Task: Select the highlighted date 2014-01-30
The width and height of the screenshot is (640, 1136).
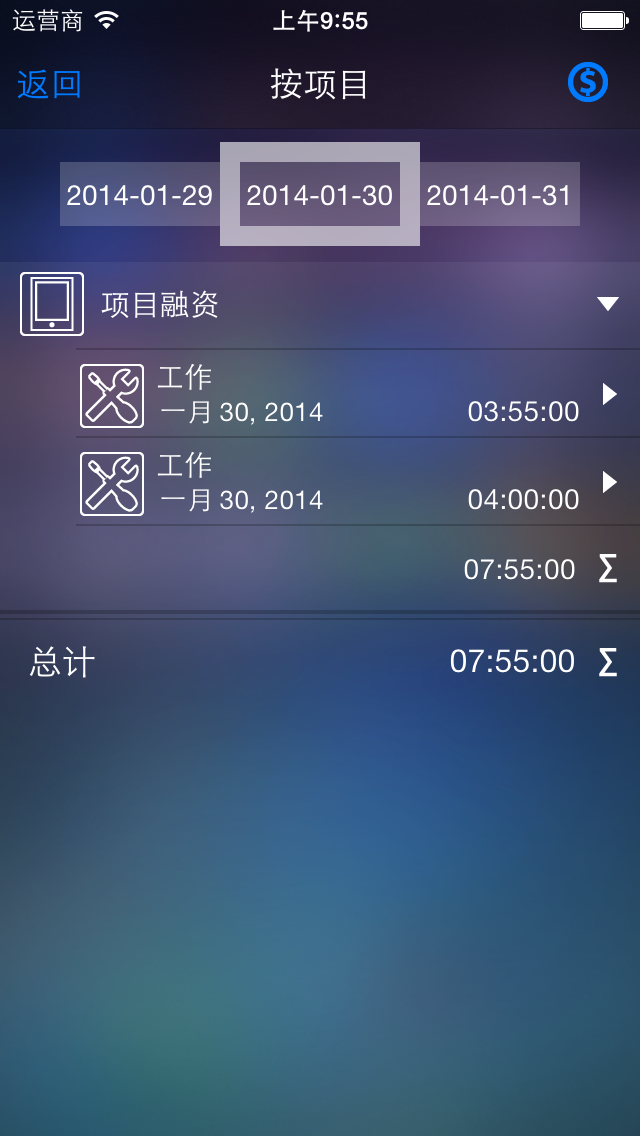Action: (320, 195)
